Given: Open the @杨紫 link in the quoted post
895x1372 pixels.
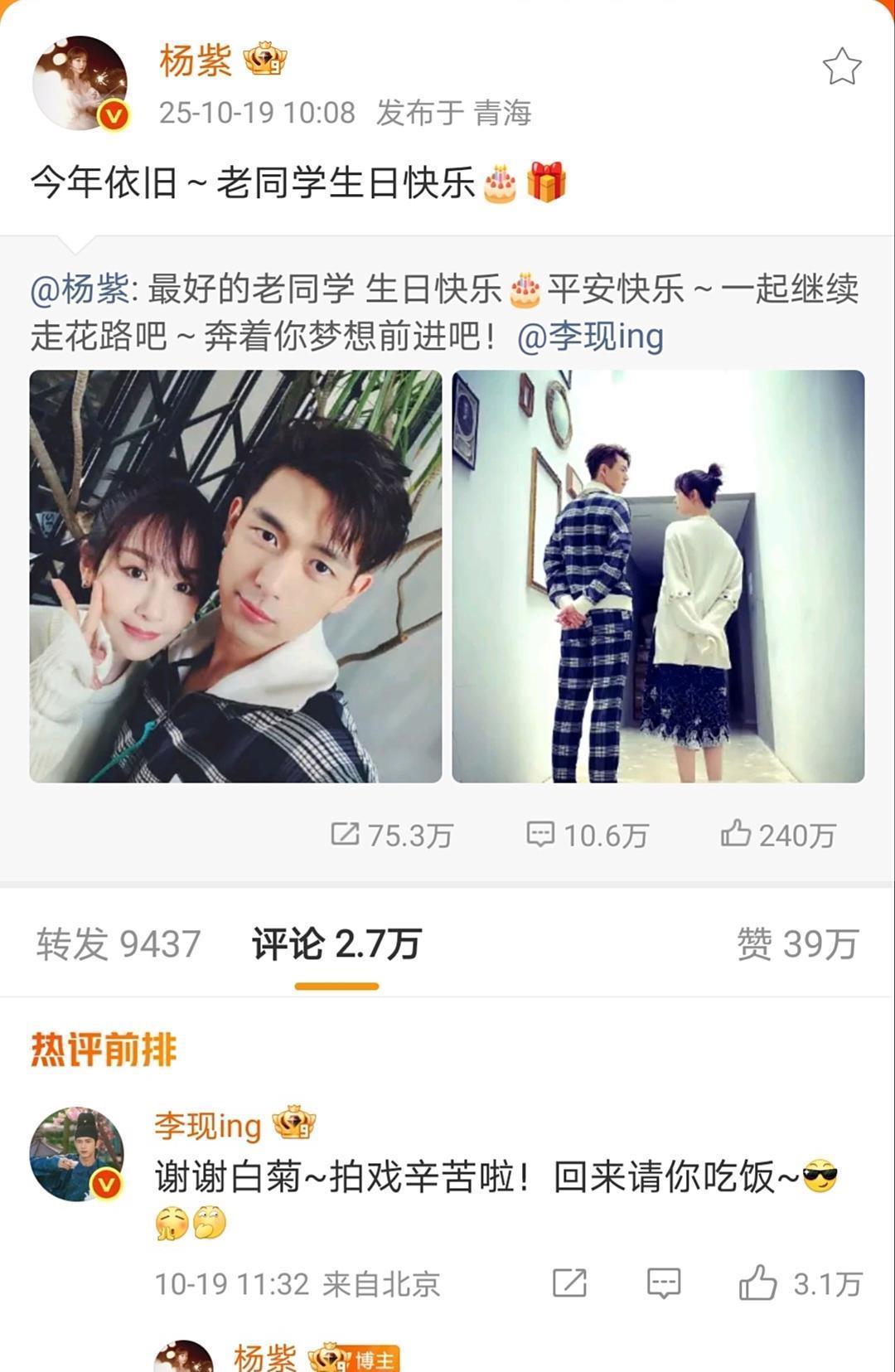Looking at the screenshot, I should pyautogui.click(x=79, y=290).
